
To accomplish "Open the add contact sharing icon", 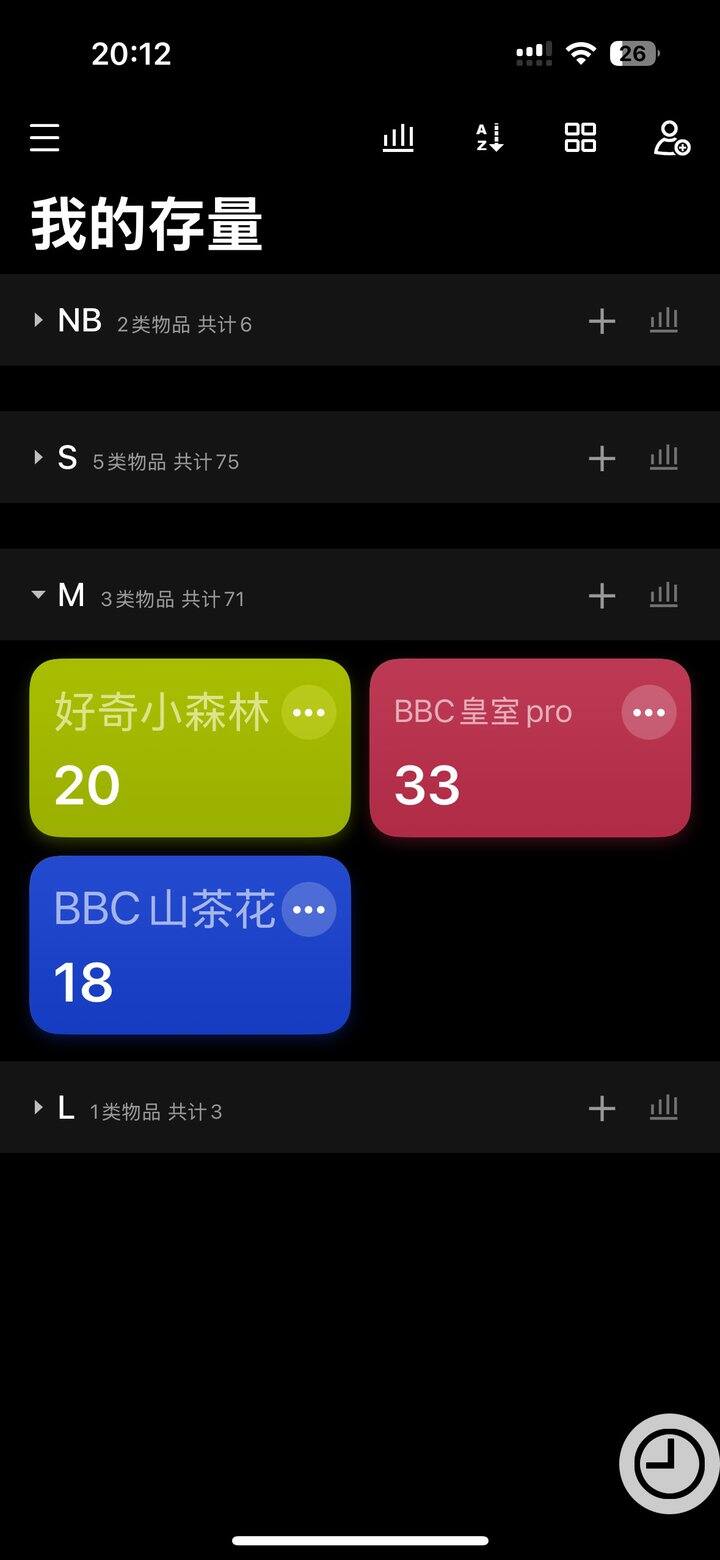I will tap(670, 138).
